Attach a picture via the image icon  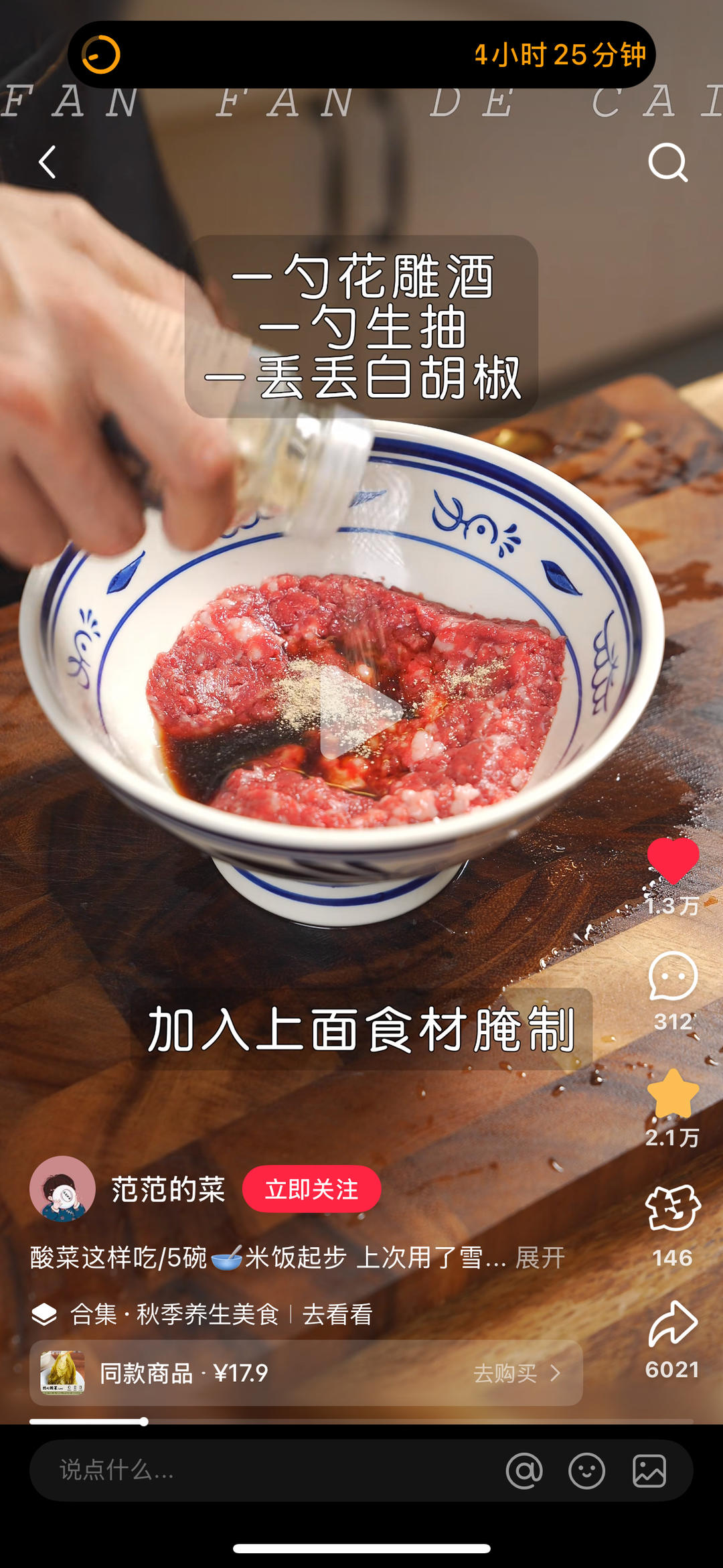(x=649, y=1471)
